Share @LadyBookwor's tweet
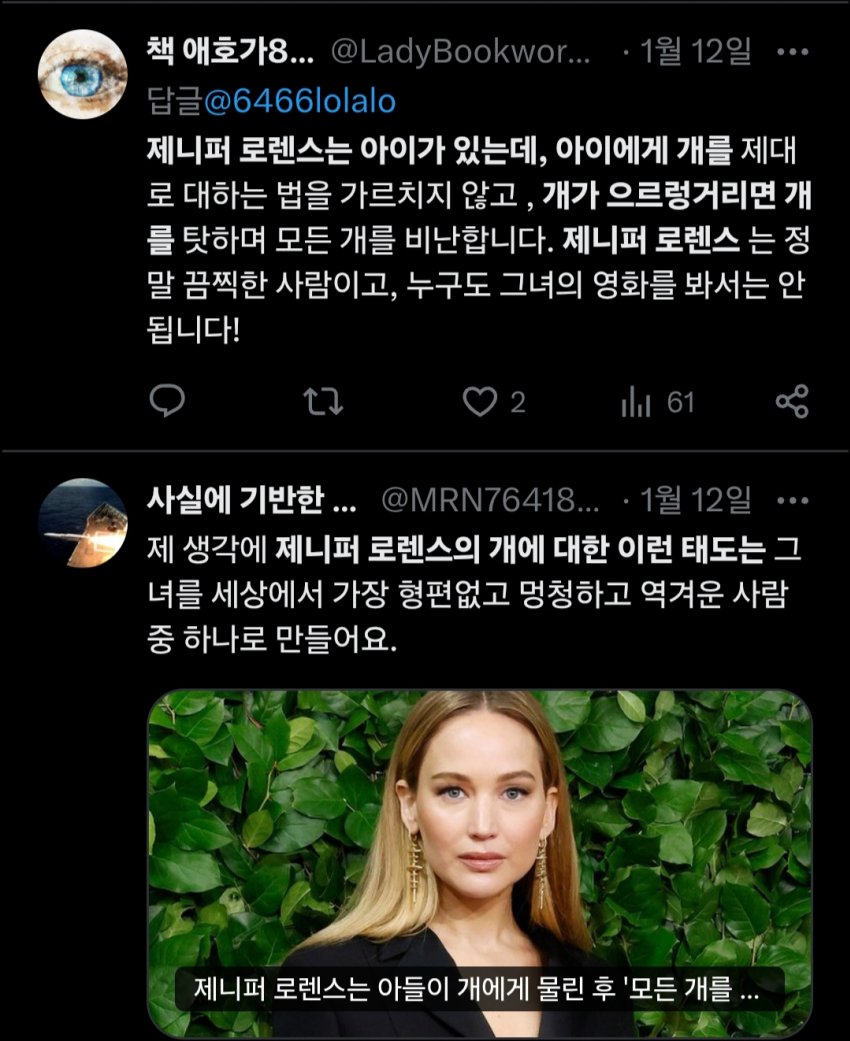Viewport: 850px width, 1041px height. (792, 402)
